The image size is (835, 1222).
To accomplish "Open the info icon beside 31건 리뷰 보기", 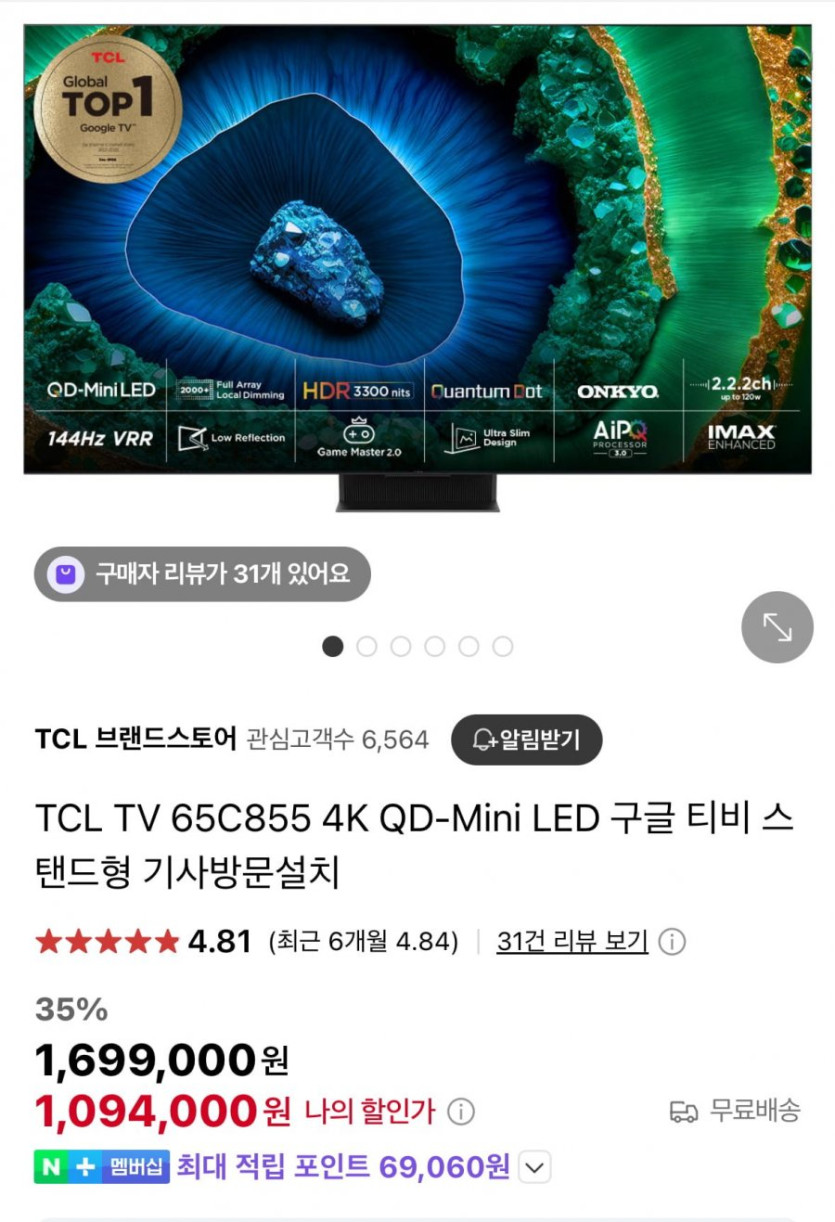I will click(x=674, y=940).
